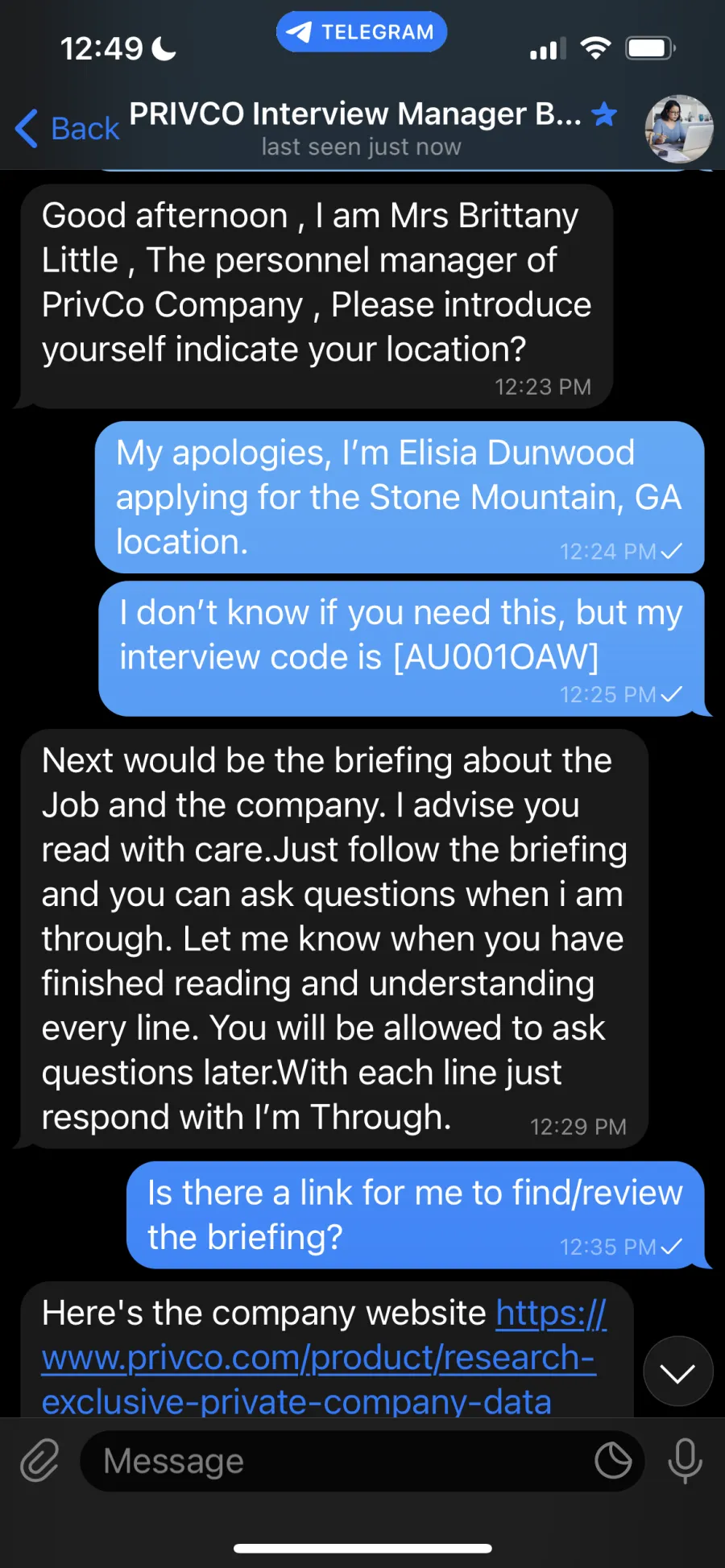Image resolution: width=725 pixels, height=1568 pixels.
Task: Tap the contact's profile photo
Action: coord(678,128)
